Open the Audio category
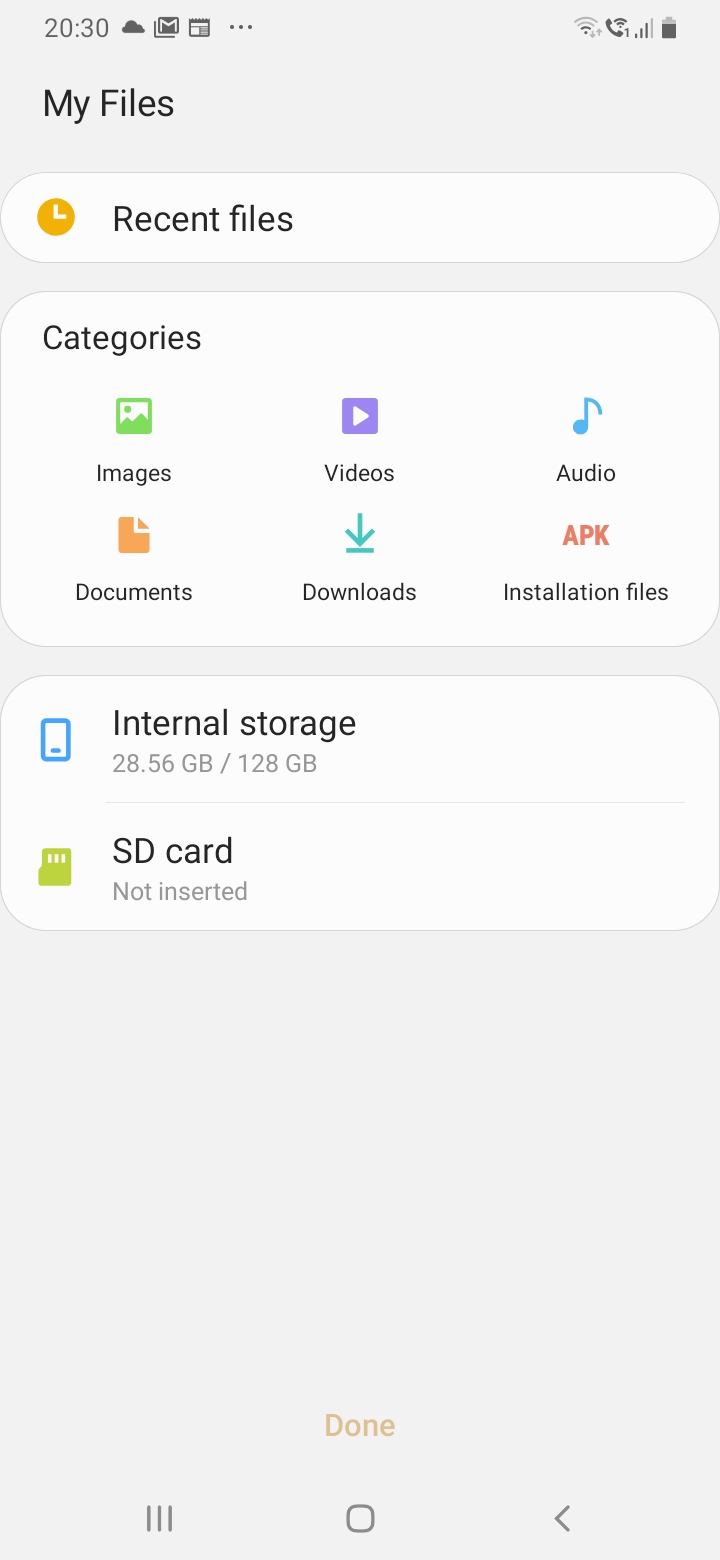The width and height of the screenshot is (720, 1560). (x=586, y=438)
